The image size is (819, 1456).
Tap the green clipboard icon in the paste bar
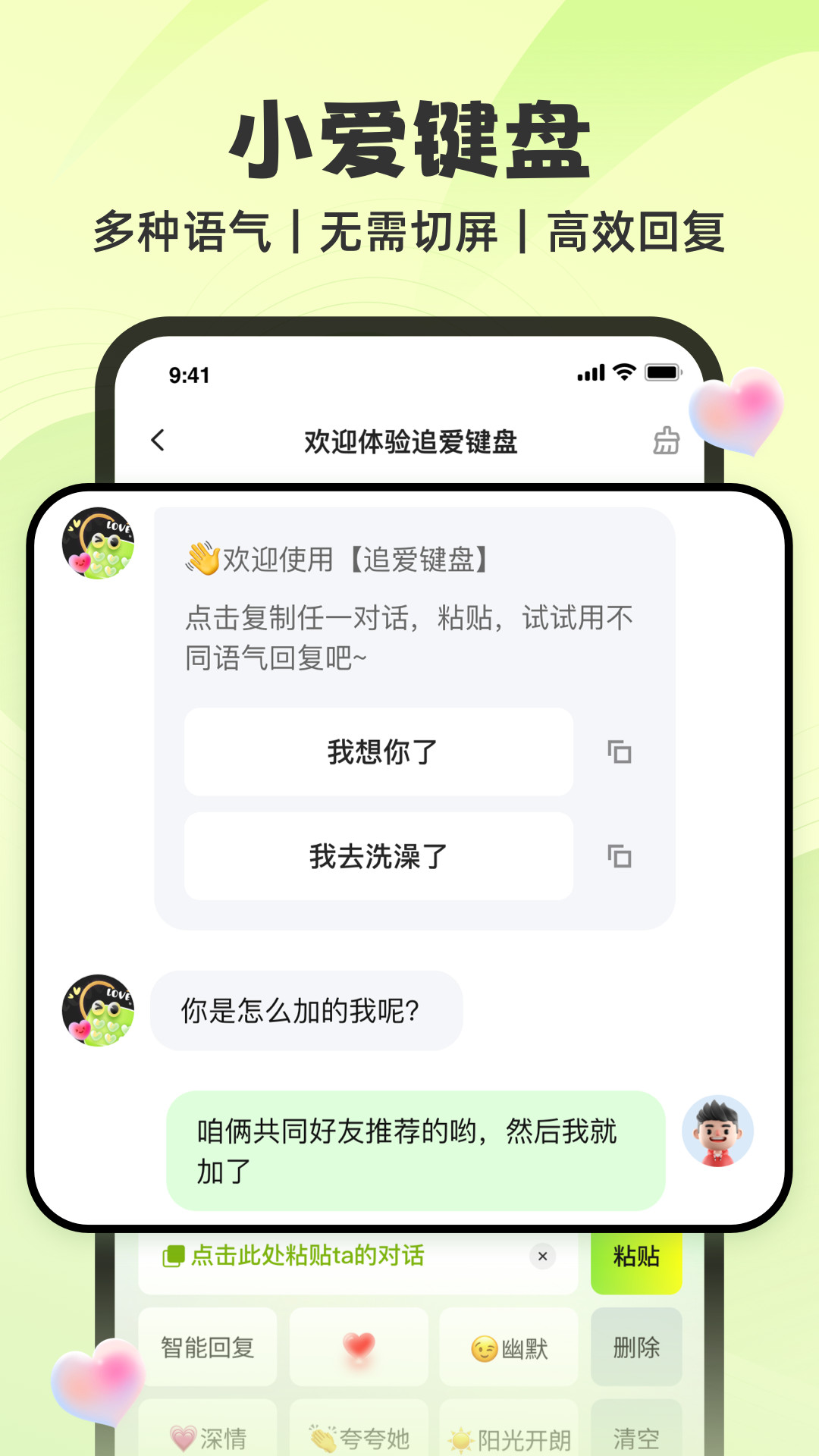(x=173, y=1255)
